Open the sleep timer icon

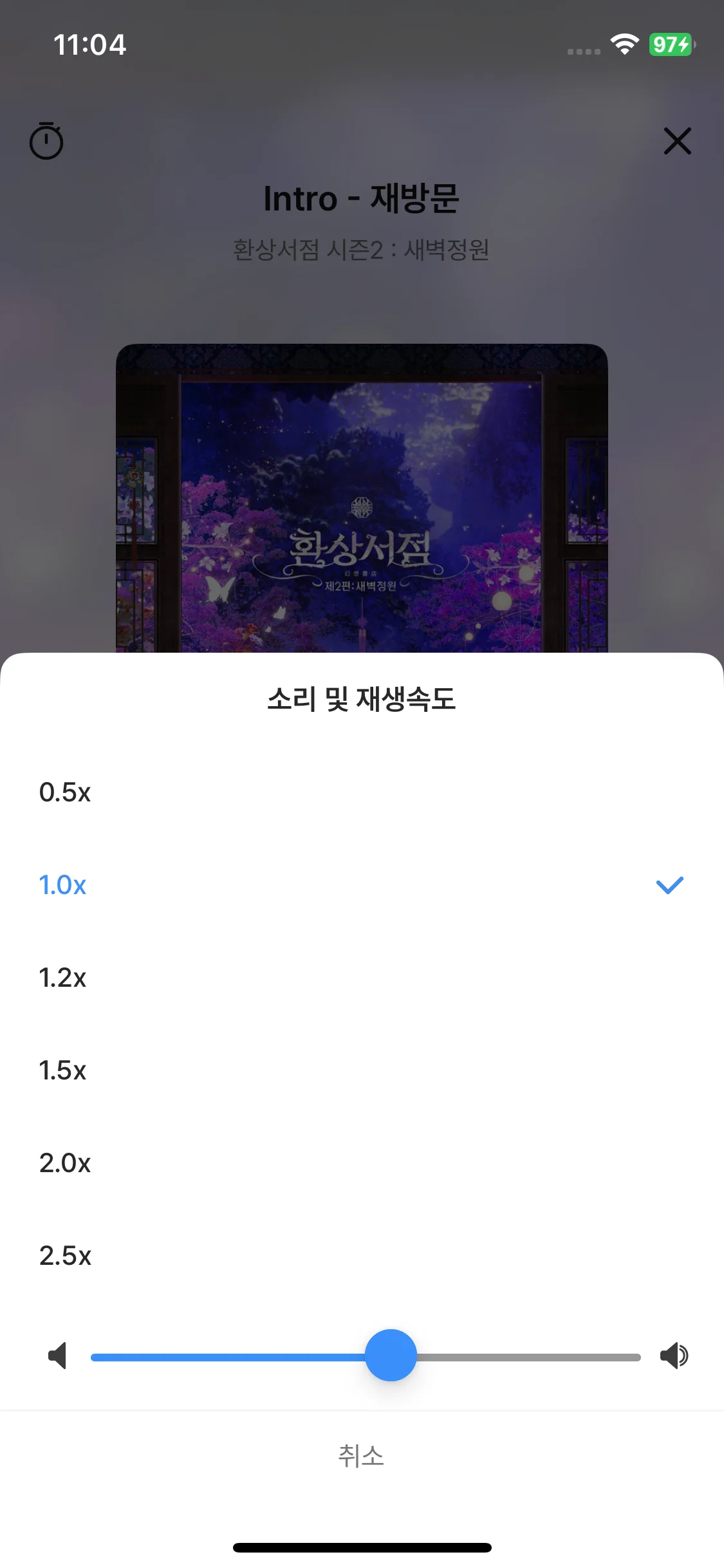(x=46, y=140)
